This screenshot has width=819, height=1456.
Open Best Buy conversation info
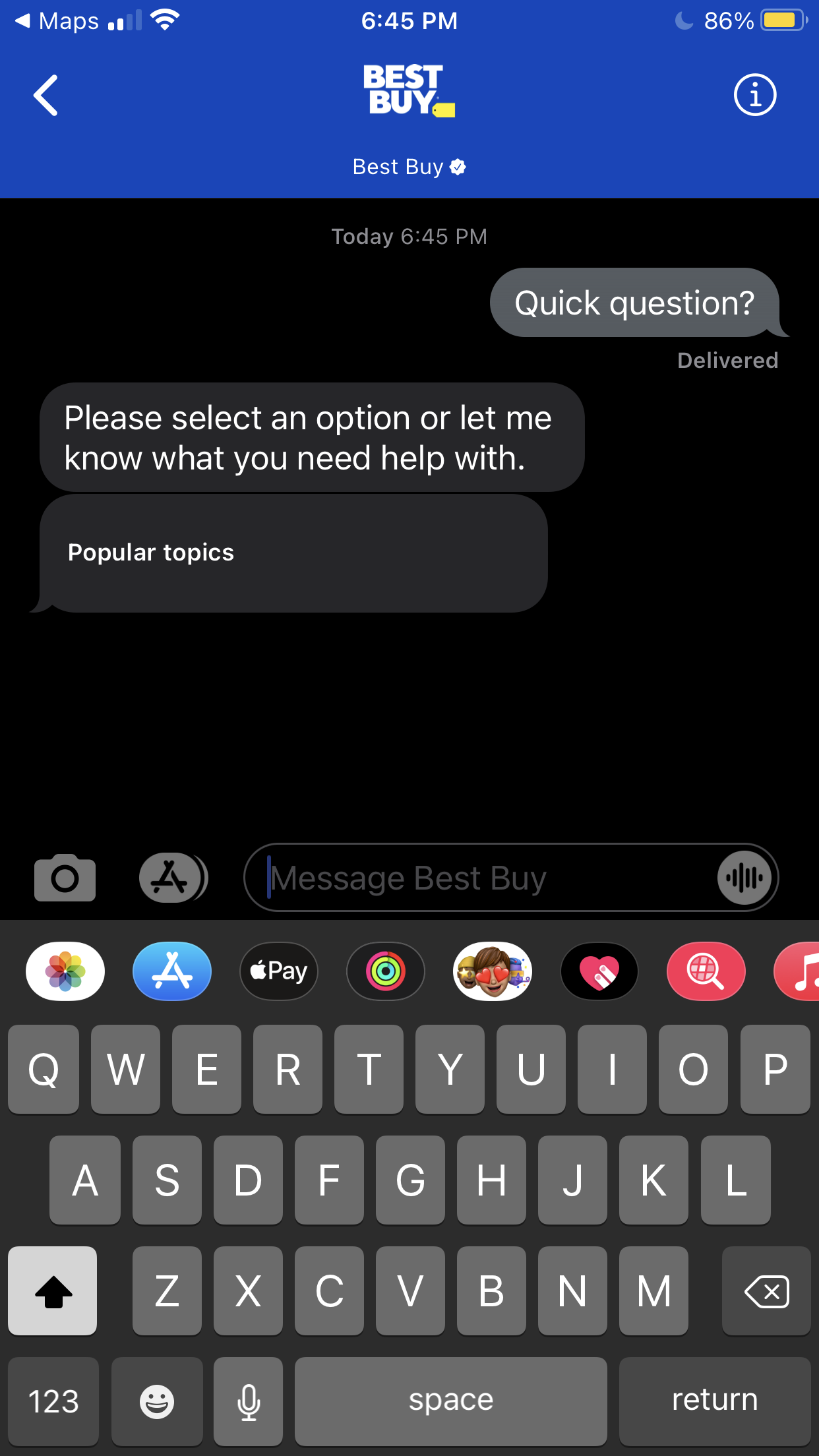pos(754,96)
